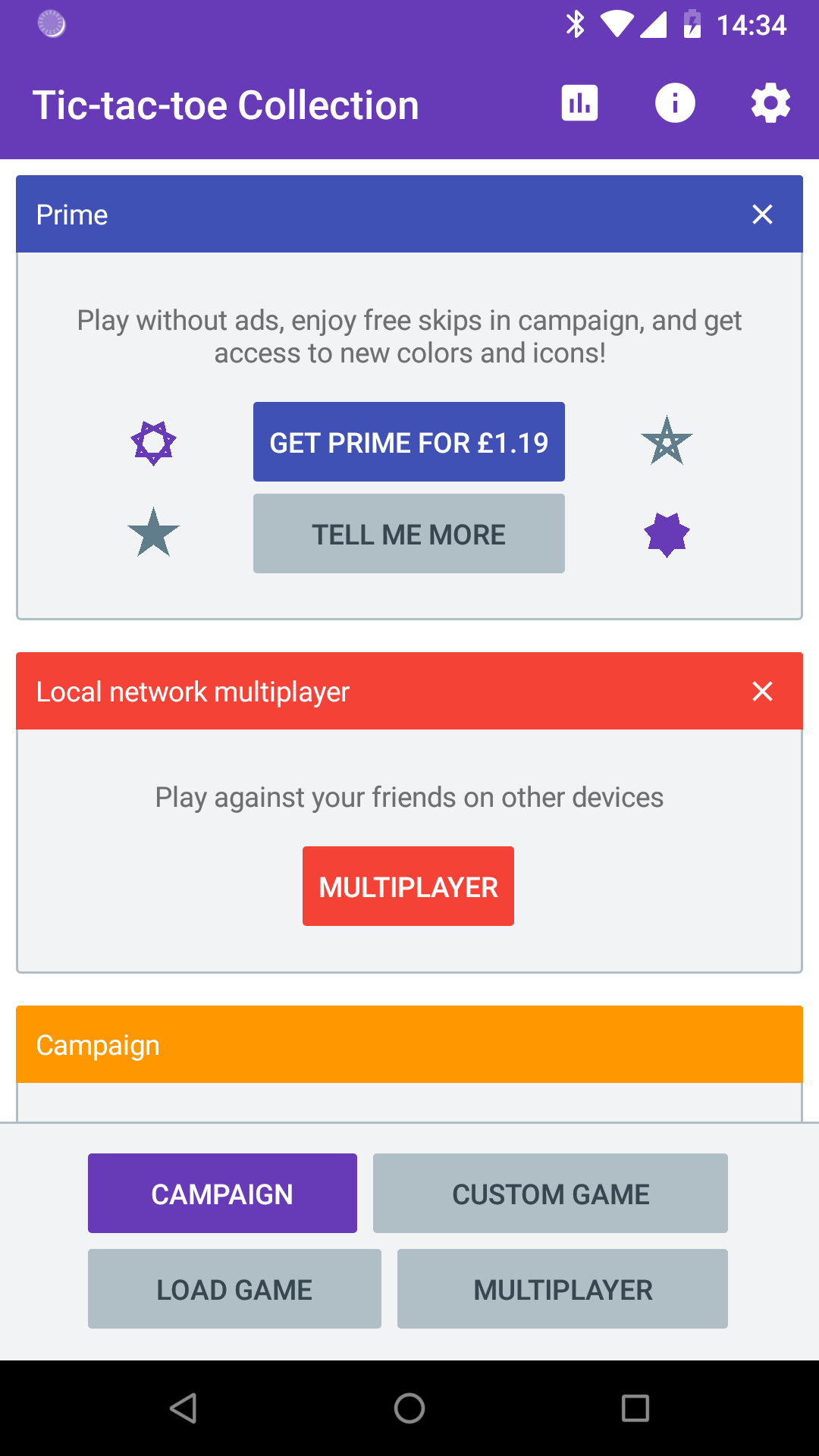Open Custom Game
This screenshot has height=1456, width=819.
[551, 1194]
